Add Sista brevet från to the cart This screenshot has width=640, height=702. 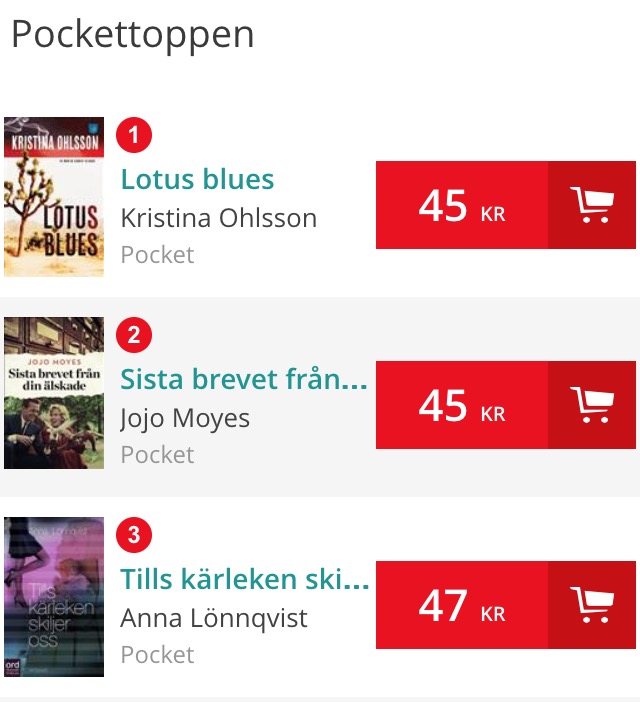(x=591, y=405)
